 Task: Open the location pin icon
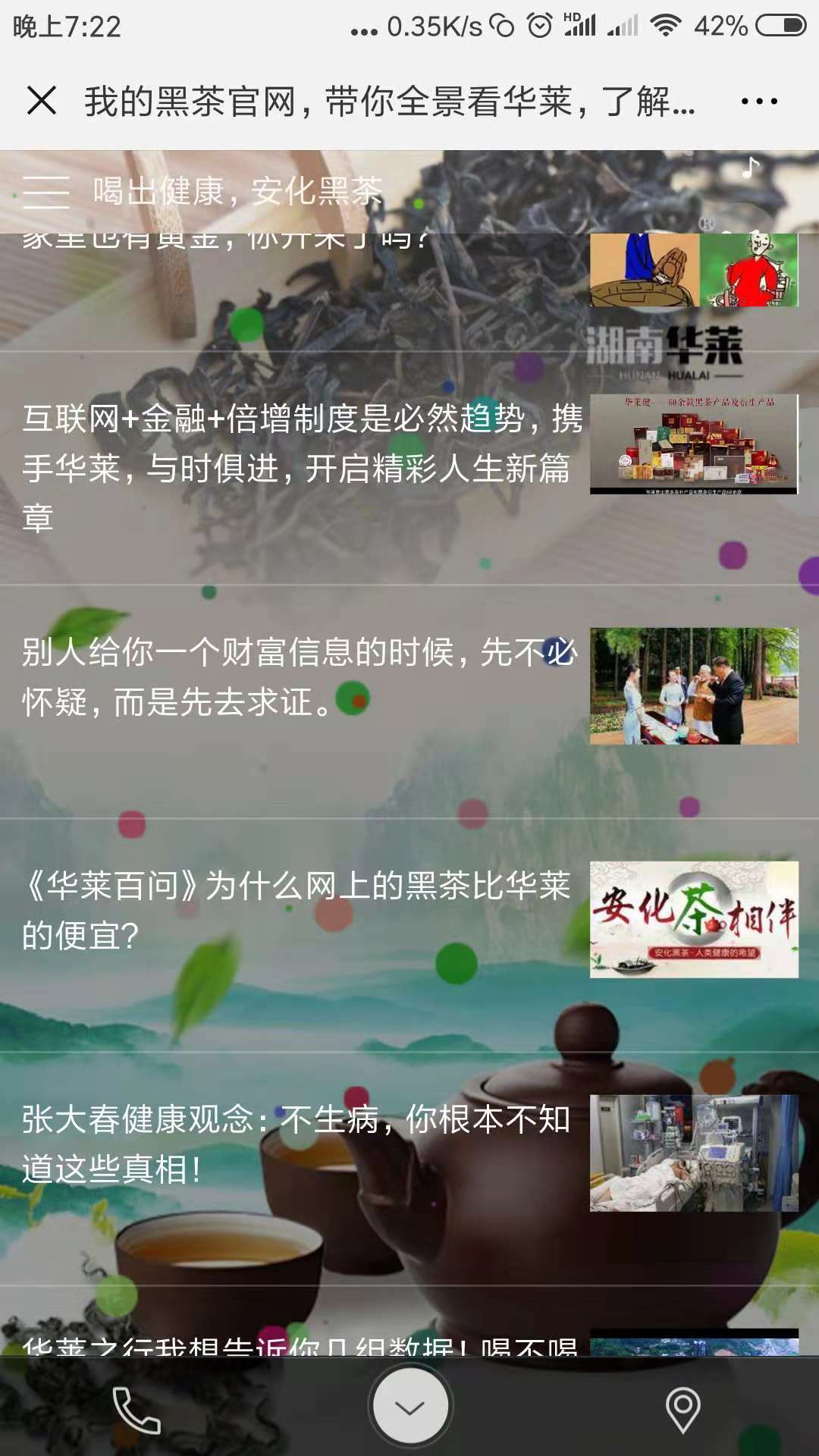point(682,1409)
